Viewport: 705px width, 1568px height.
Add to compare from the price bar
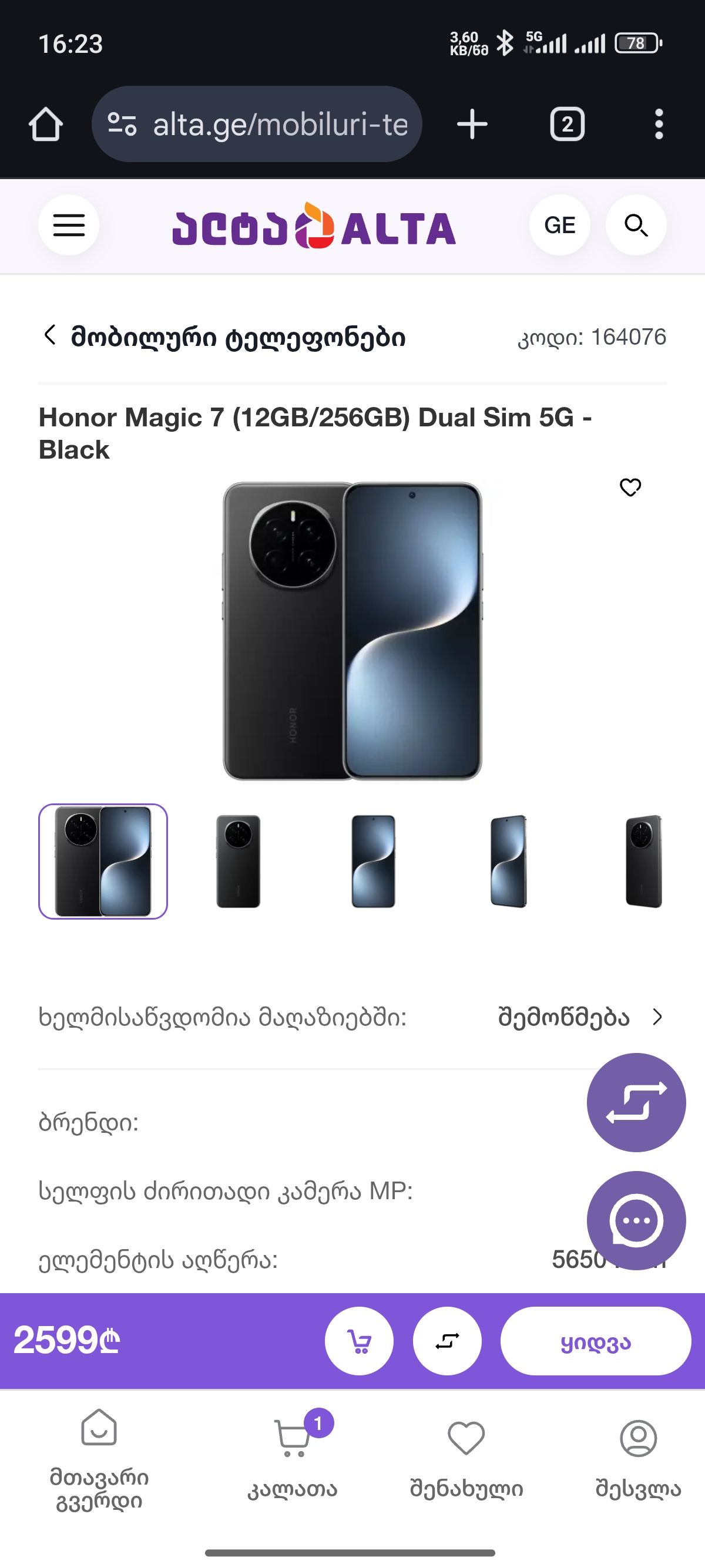[x=448, y=1341]
